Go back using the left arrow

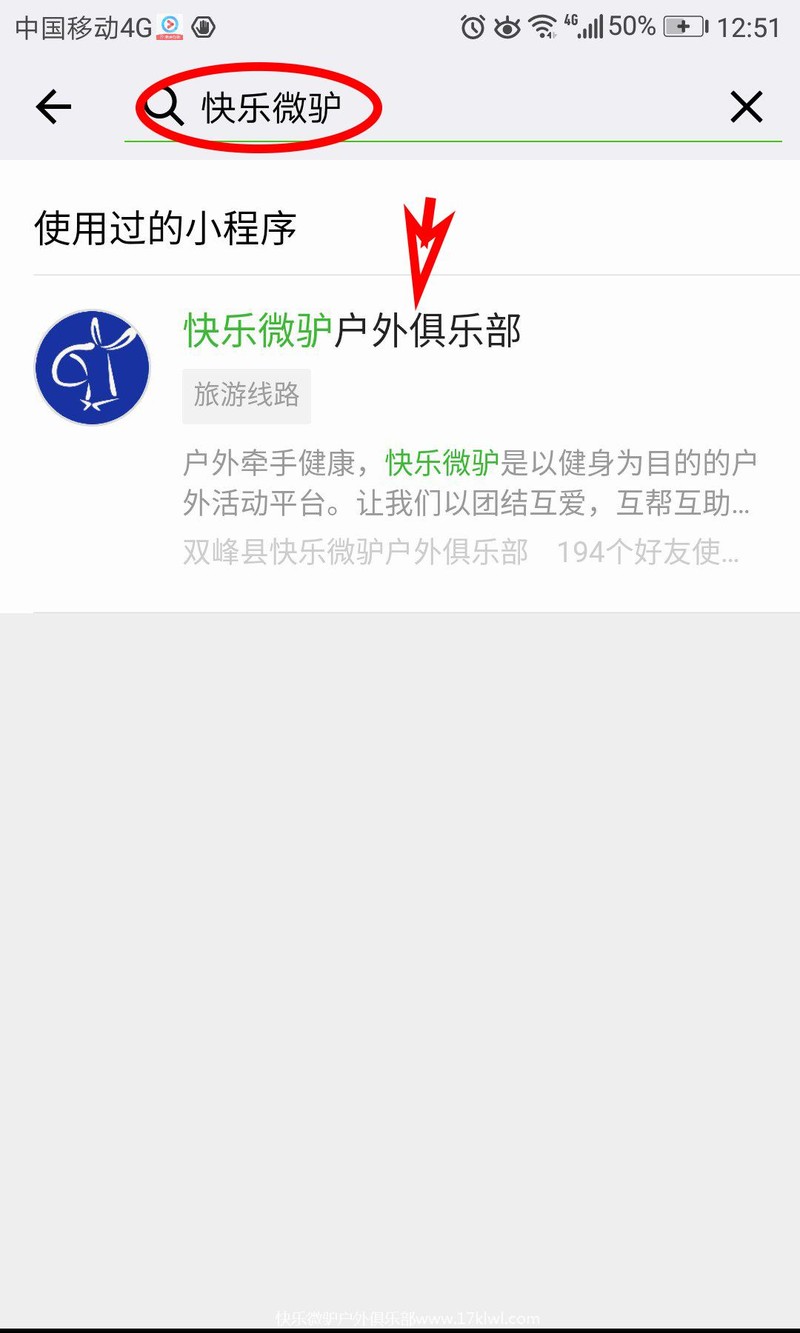53,107
